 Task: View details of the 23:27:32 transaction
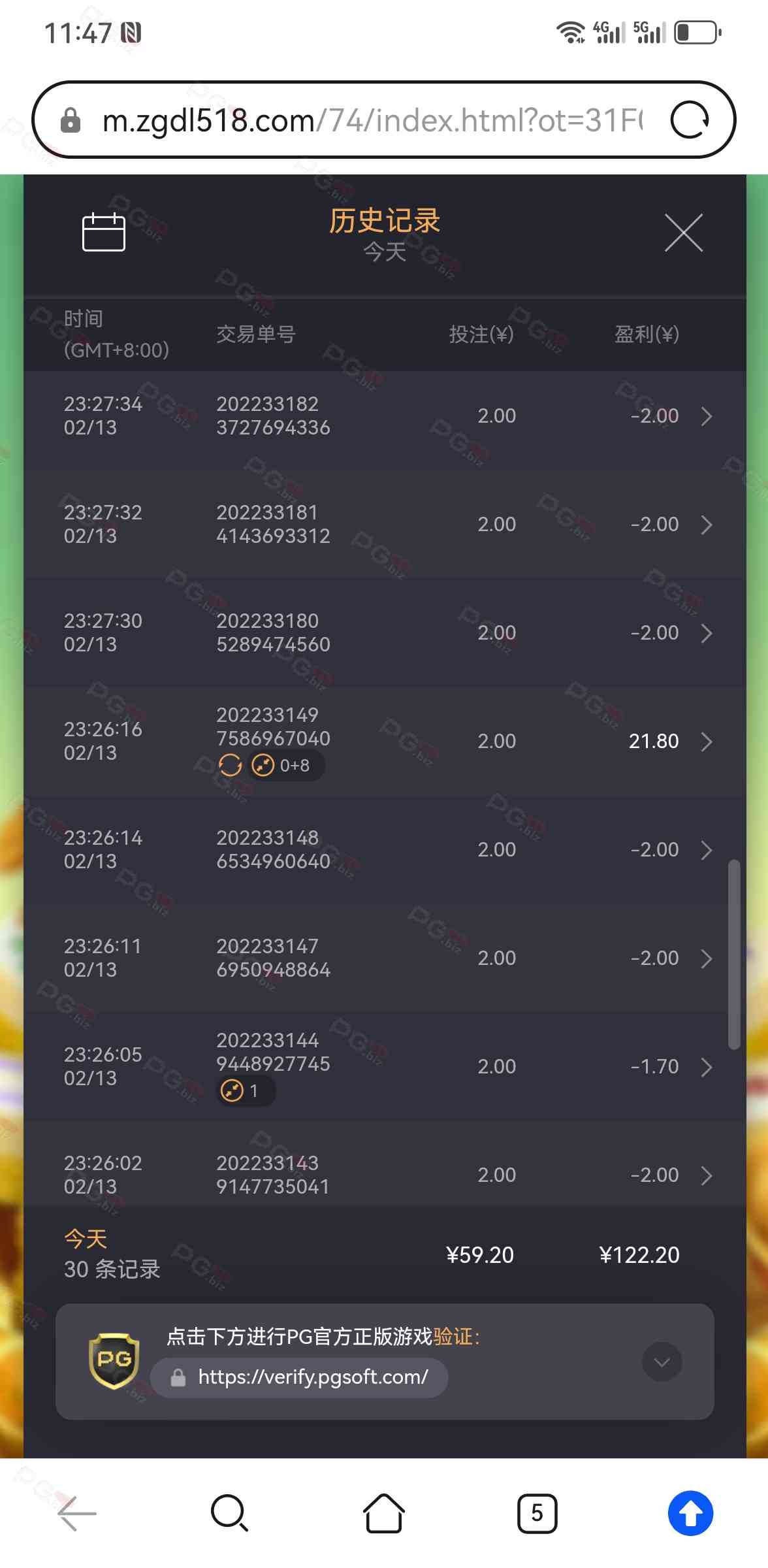pyautogui.click(x=706, y=525)
